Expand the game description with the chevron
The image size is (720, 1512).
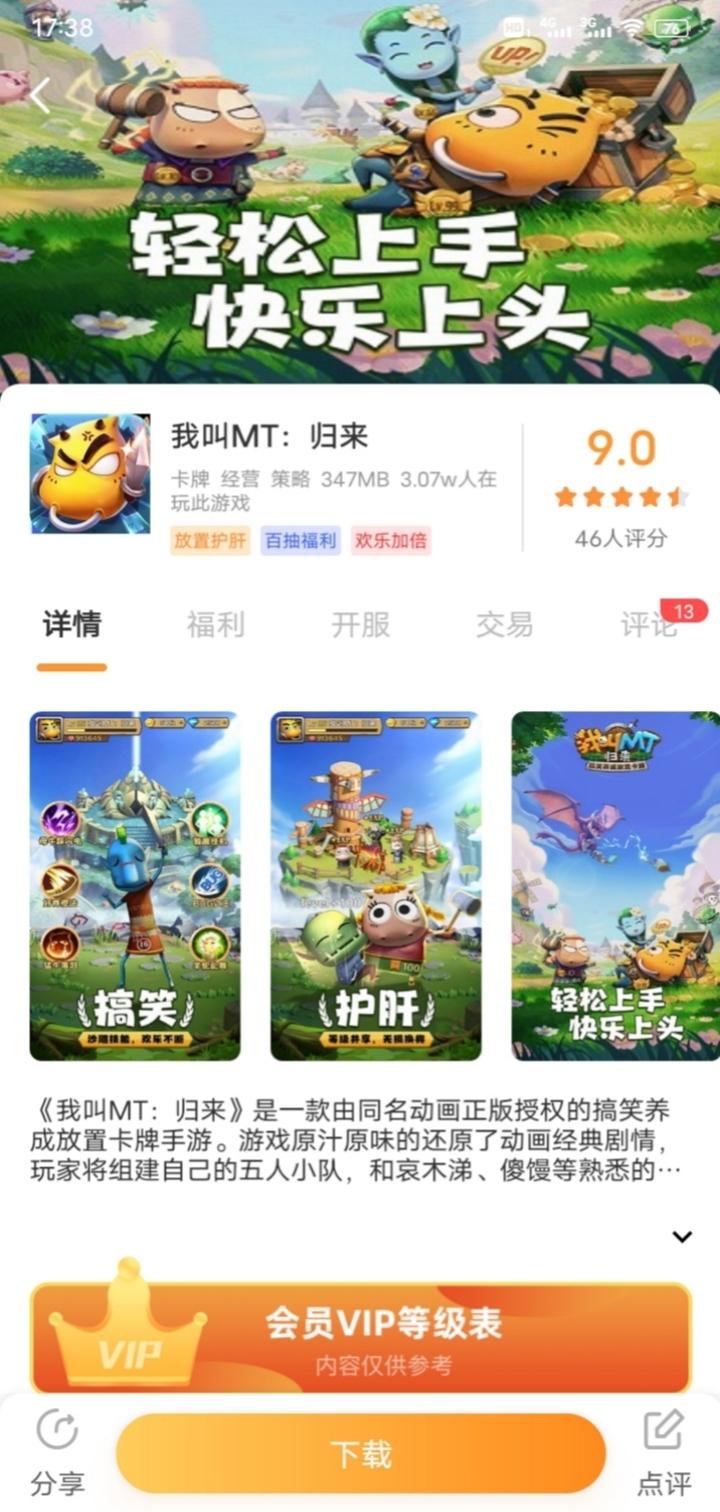coord(684,1235)
